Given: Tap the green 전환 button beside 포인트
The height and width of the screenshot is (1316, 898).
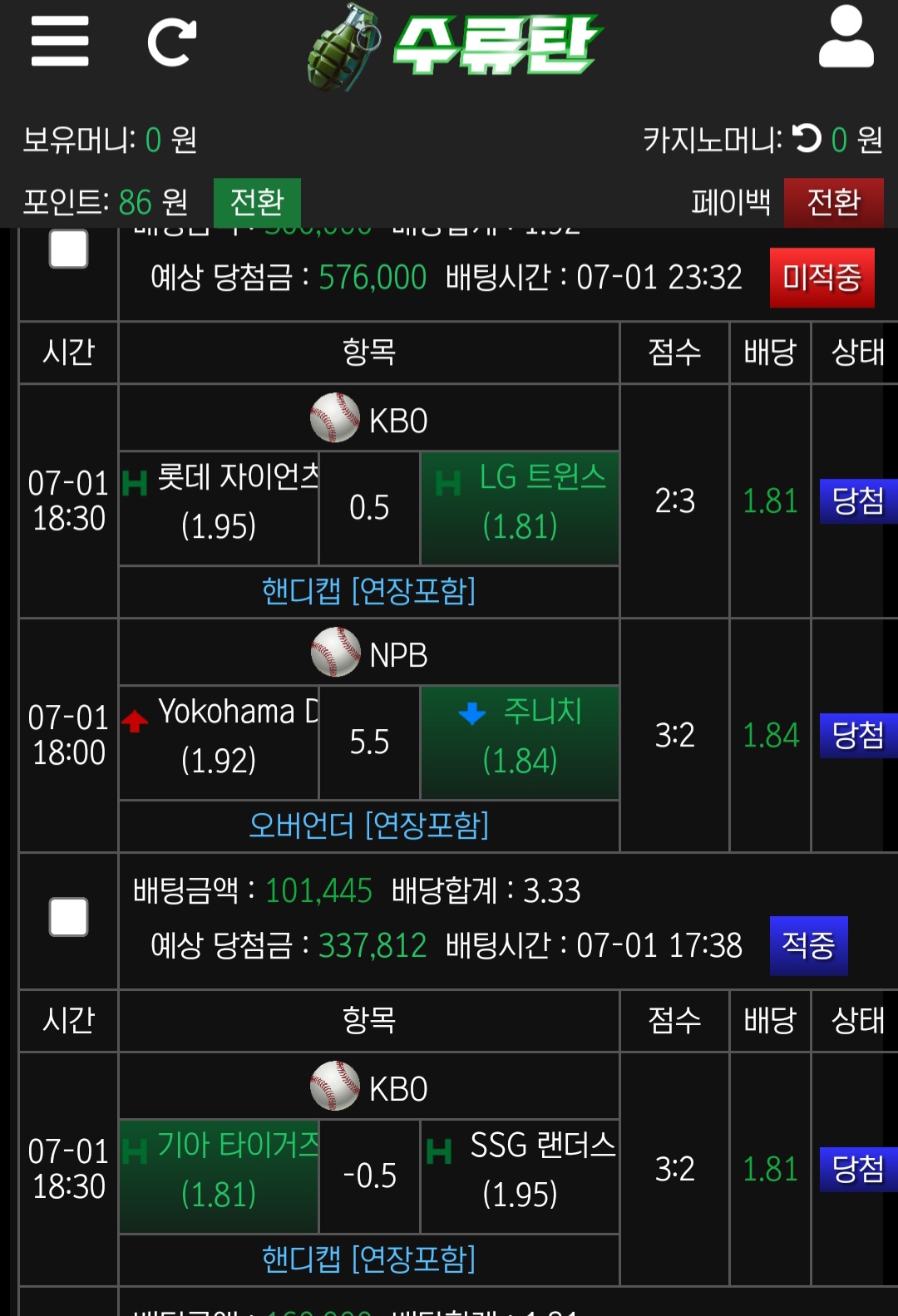Looking at the screenshot, I should point(257,202).
